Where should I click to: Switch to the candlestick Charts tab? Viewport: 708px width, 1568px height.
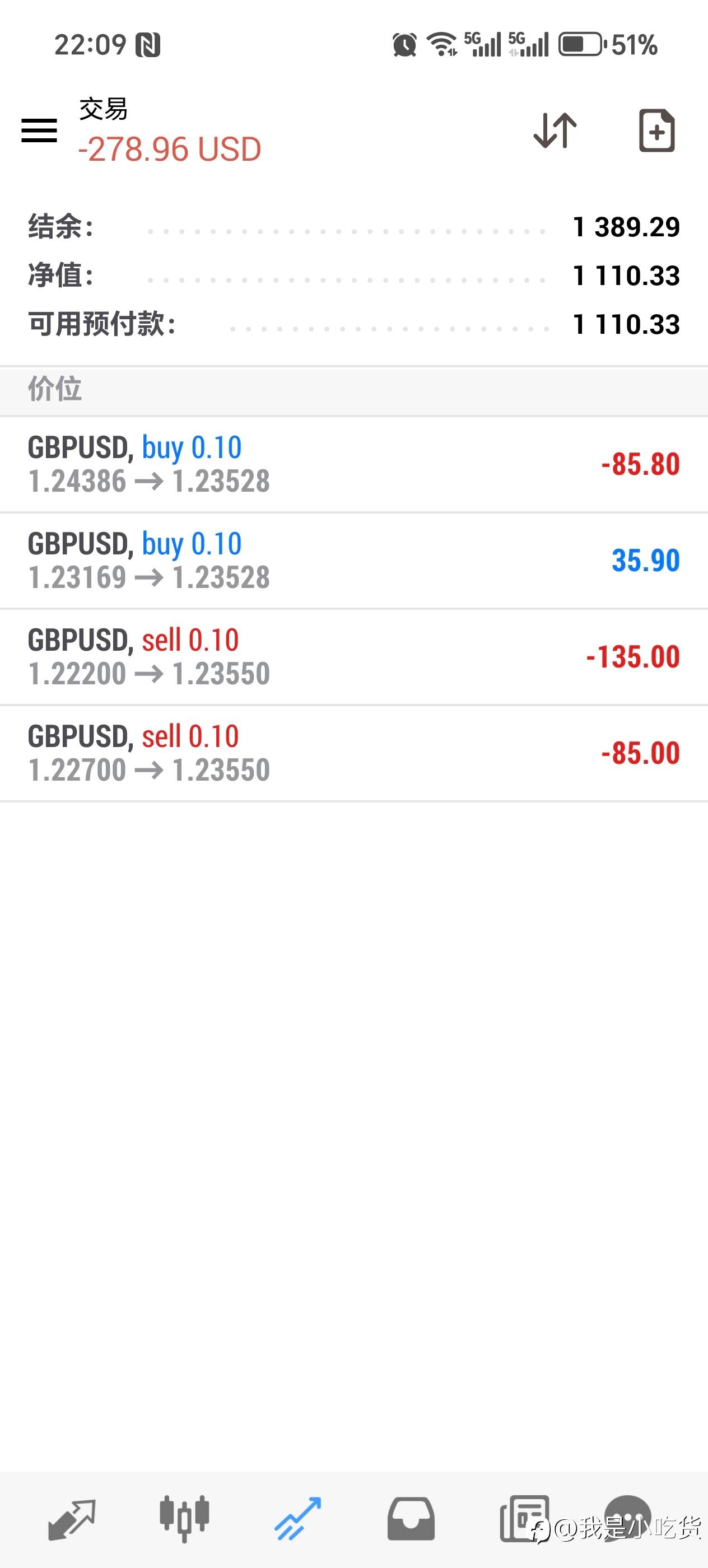(184, 1519)
